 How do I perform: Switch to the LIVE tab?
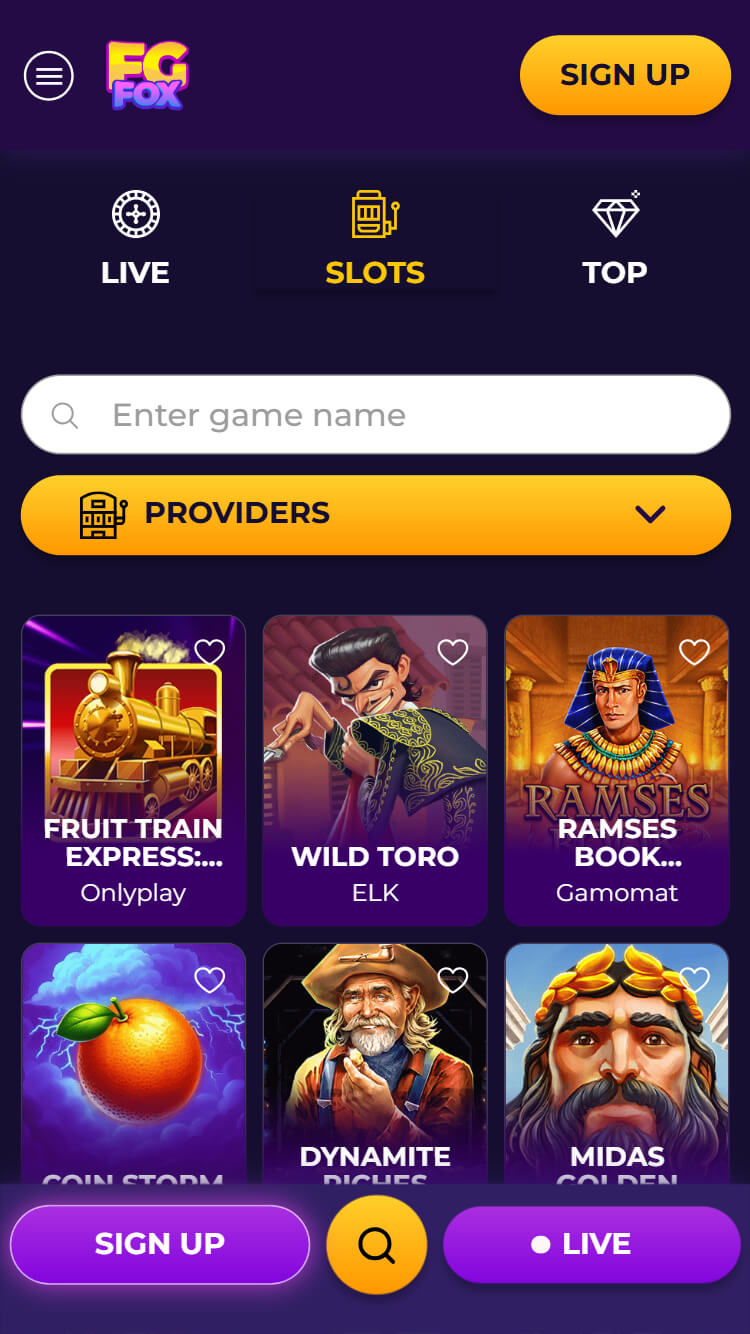(x=135, y=238)
